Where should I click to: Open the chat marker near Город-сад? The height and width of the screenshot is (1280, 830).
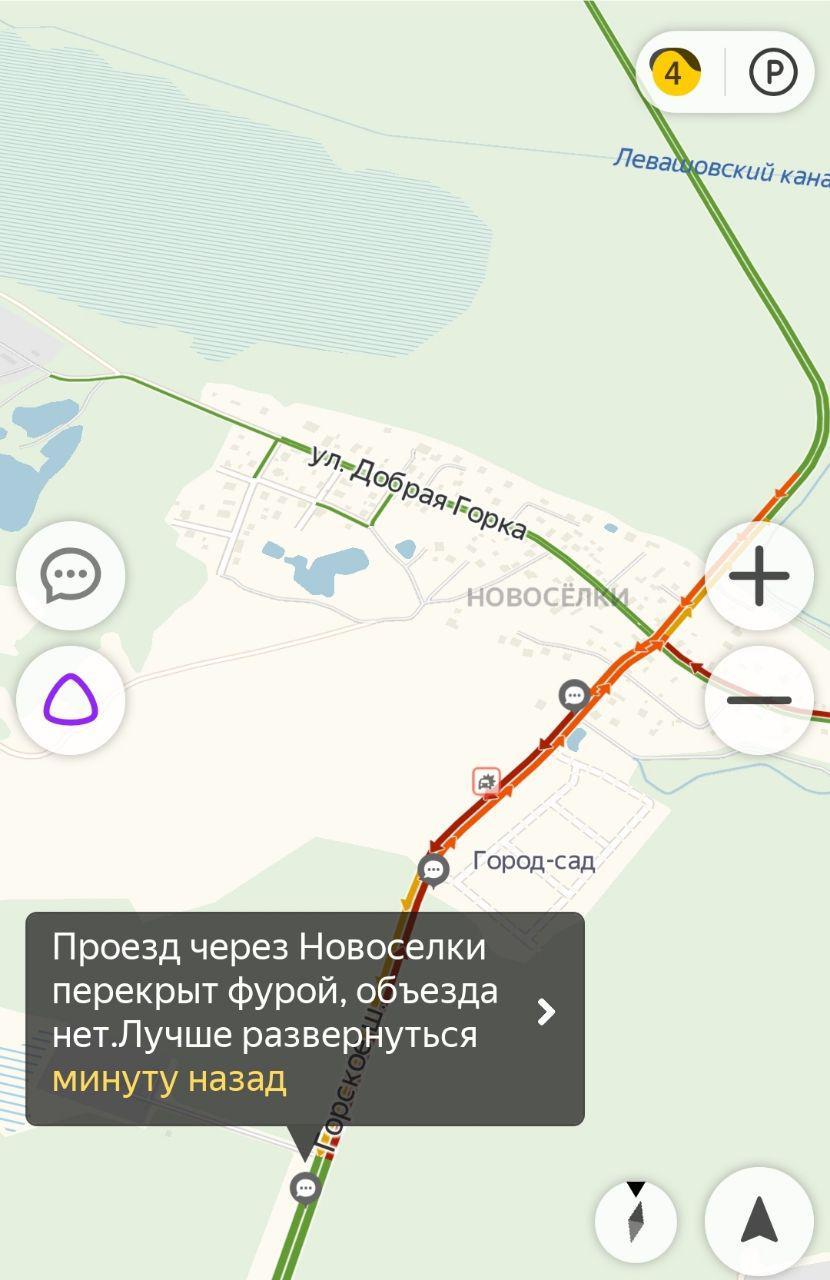click(433, 869)
